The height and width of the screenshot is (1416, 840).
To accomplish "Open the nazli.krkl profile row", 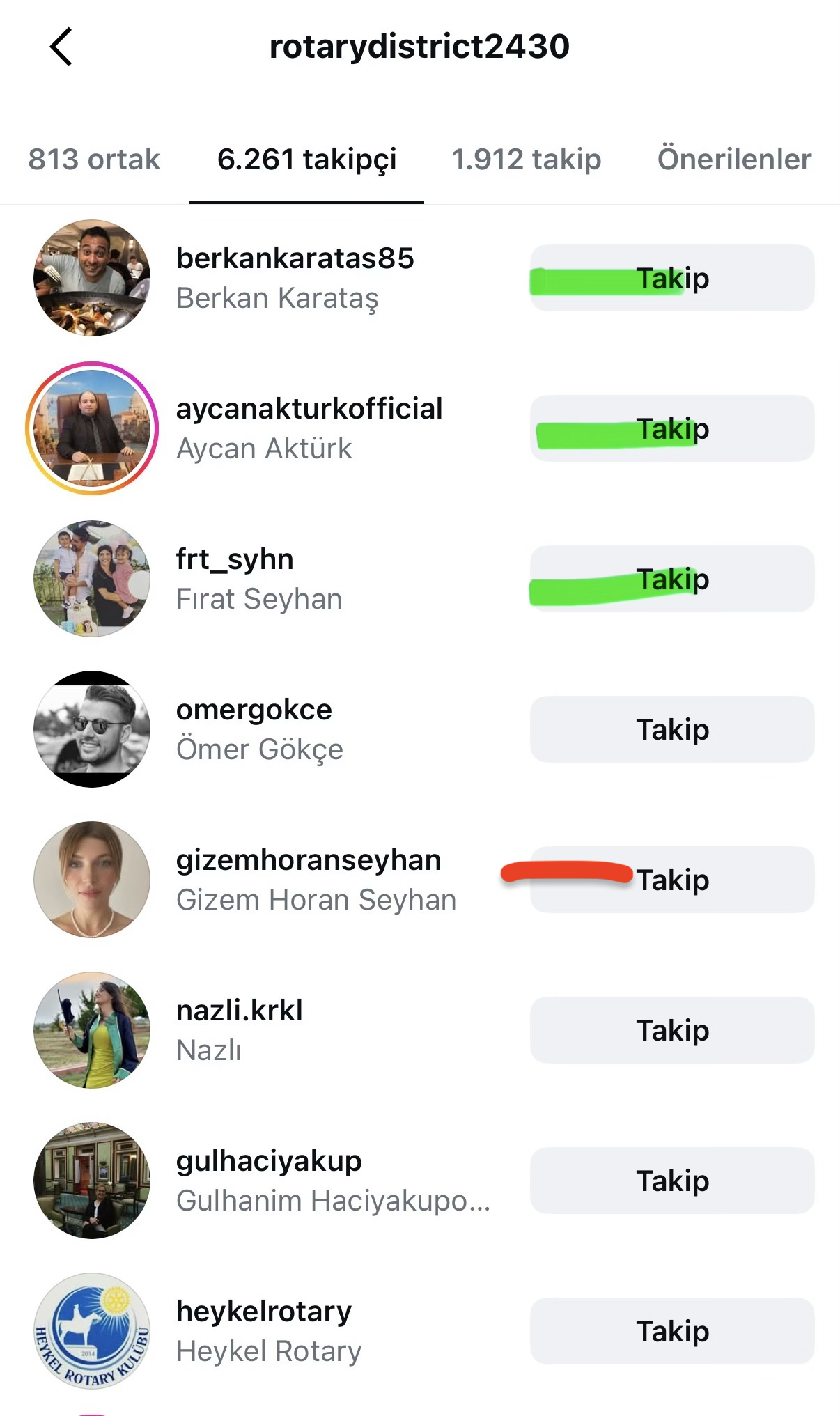I will click(239, 1030).
